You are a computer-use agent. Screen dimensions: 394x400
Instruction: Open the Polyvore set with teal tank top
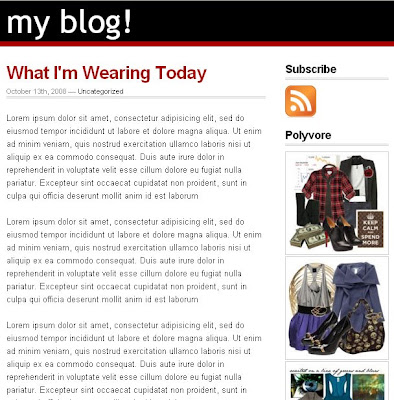pos(337,381)
